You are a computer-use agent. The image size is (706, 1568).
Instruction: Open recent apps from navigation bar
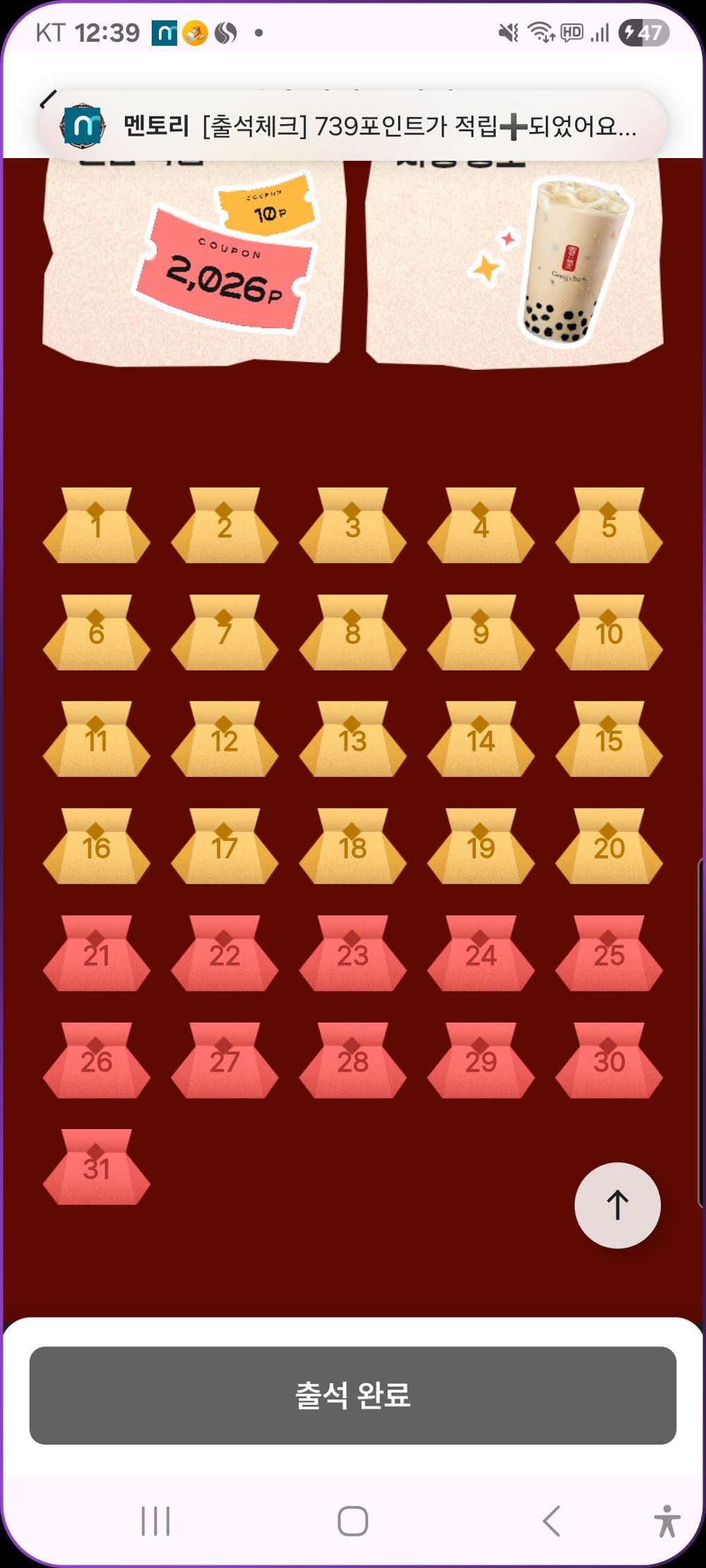pyautogui.click(x=155, y=1521)
